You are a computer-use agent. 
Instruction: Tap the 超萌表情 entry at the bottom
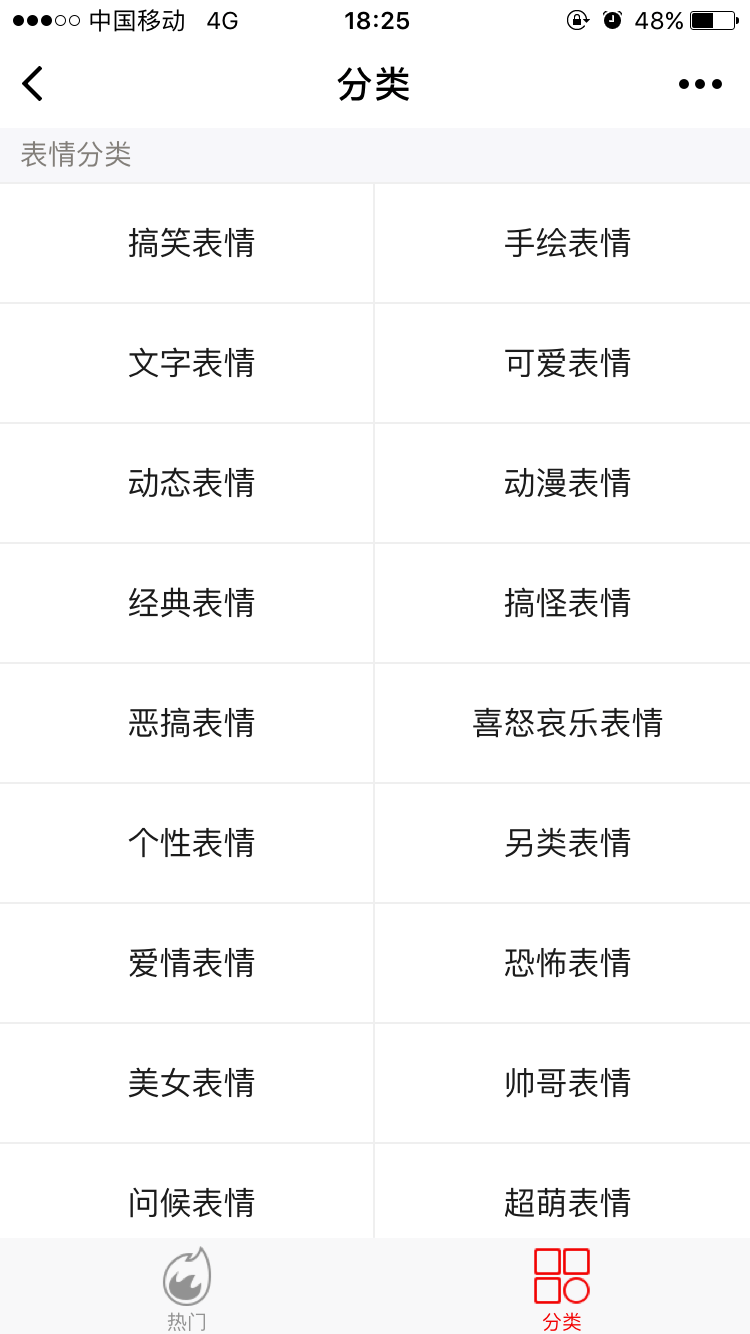(x=567, y=1204)
